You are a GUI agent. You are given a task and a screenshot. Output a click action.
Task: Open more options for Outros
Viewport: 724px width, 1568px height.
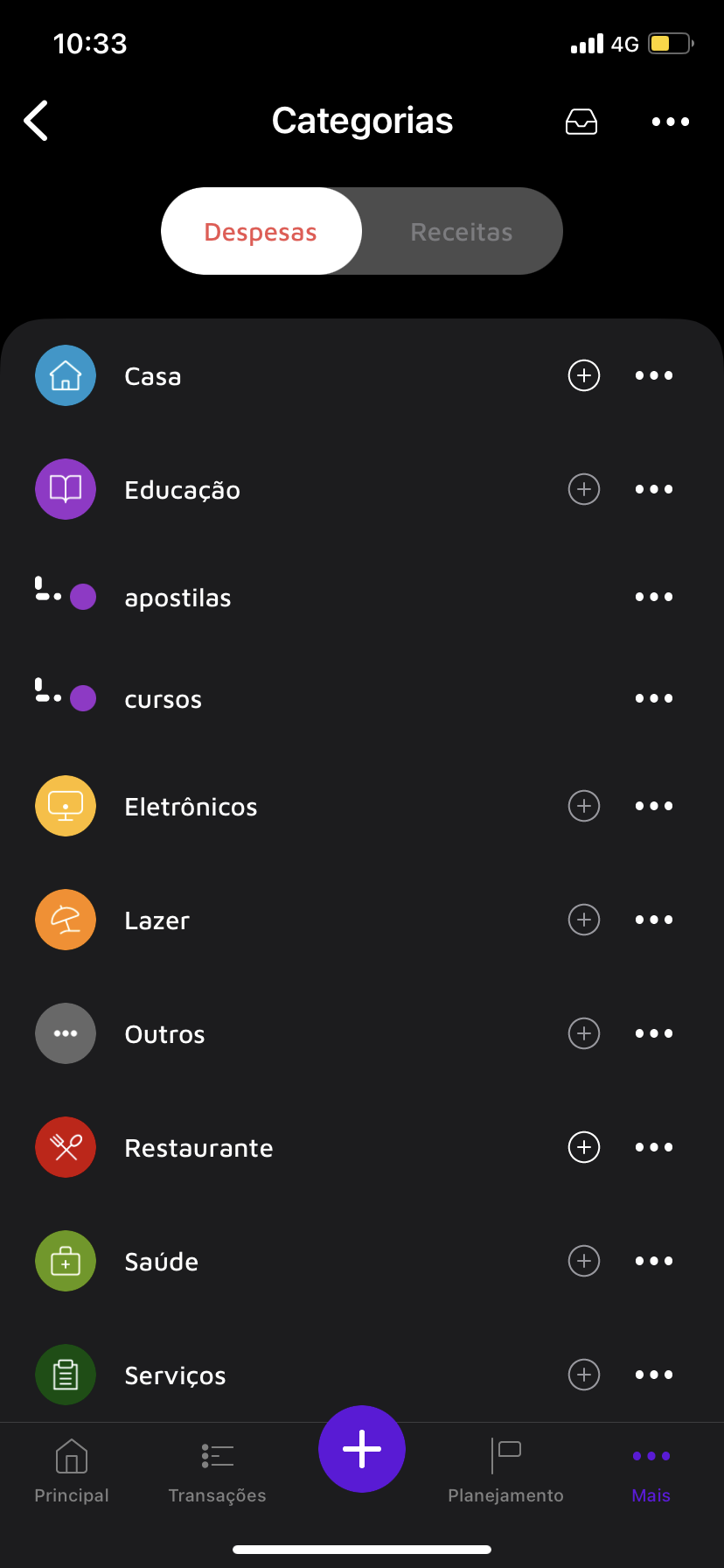[x=654, y=1033]
